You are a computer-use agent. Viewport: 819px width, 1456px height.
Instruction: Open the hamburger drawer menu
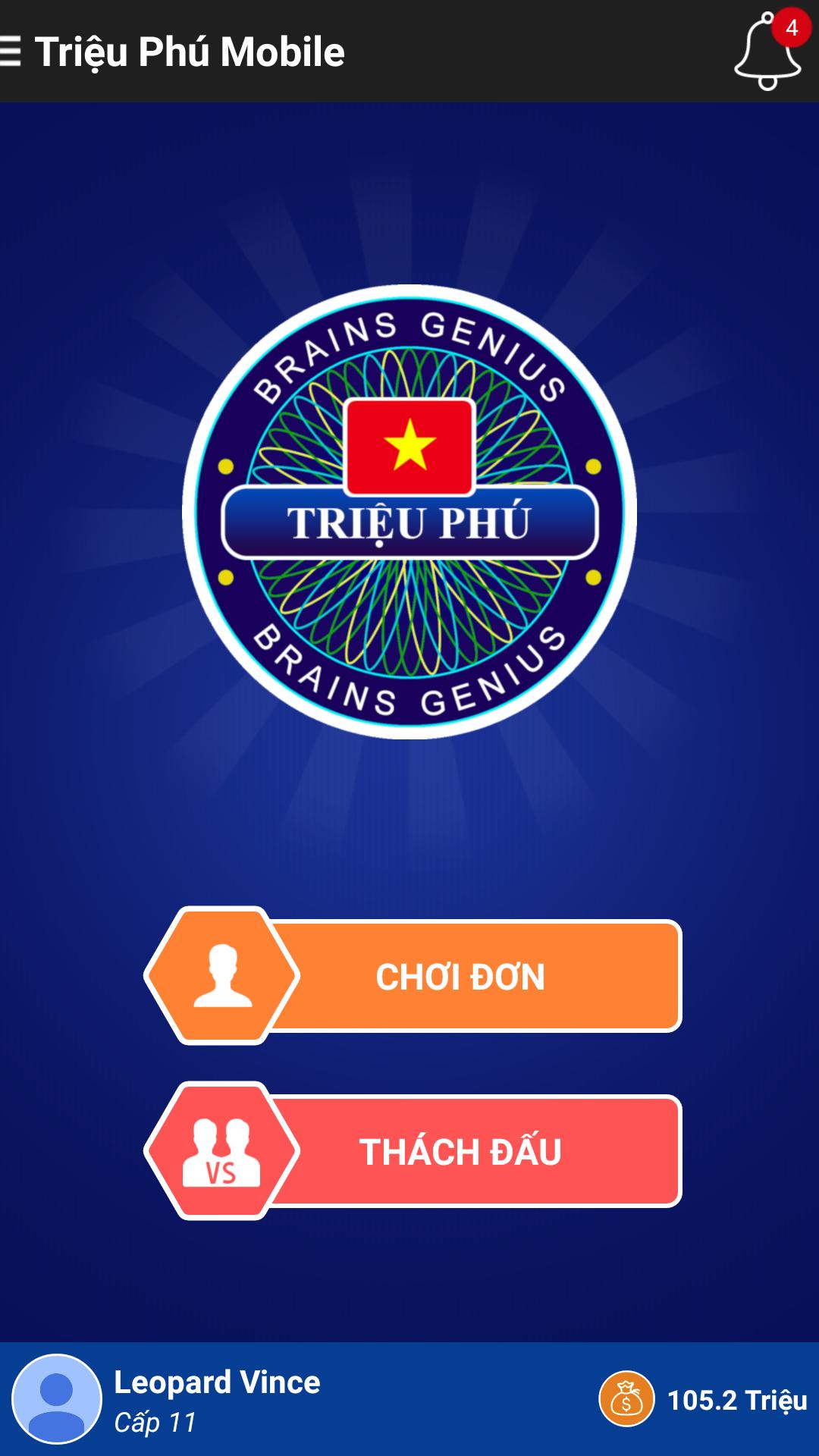(x=11, y=52)
